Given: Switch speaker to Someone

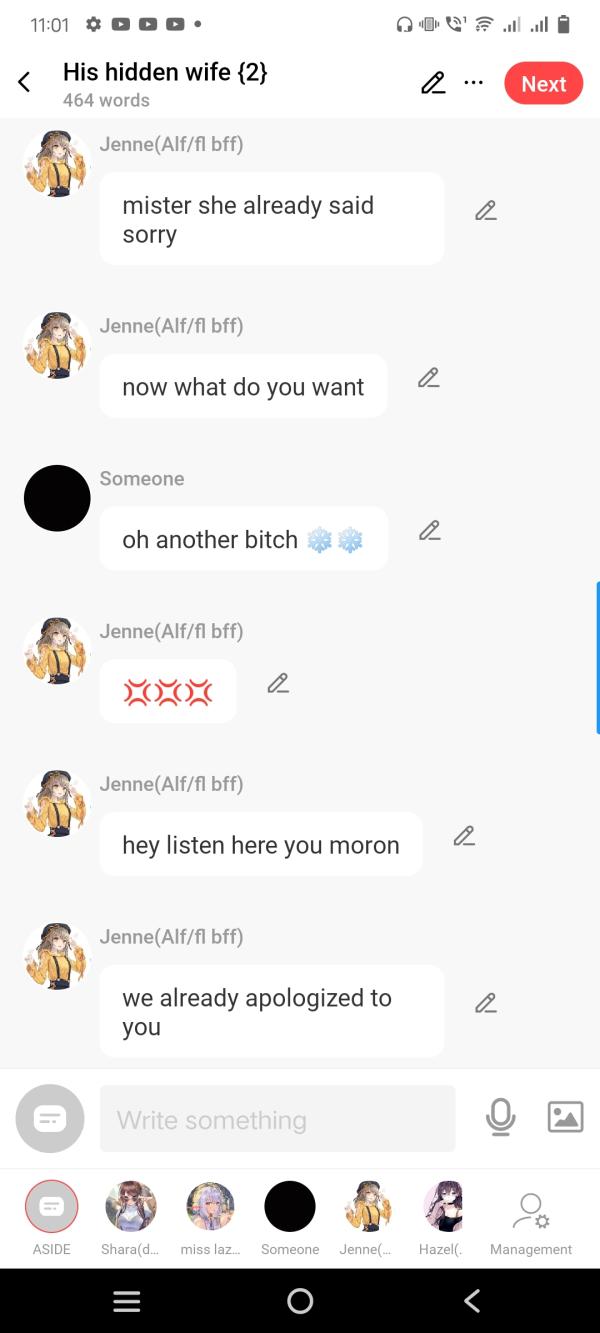Looking at the screenshot, I should click(x=290, y=1206).
